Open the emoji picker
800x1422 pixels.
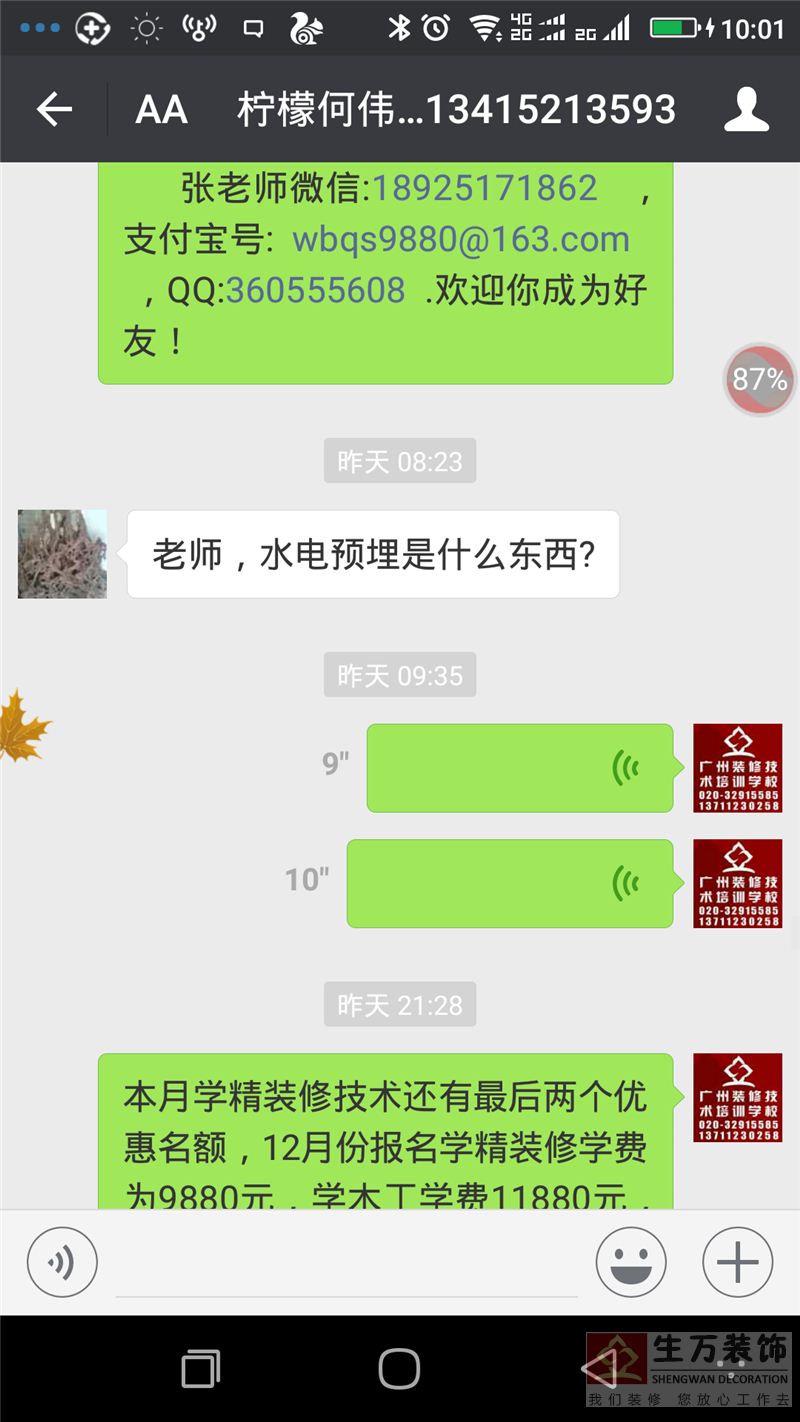[x=631, y=1262]
